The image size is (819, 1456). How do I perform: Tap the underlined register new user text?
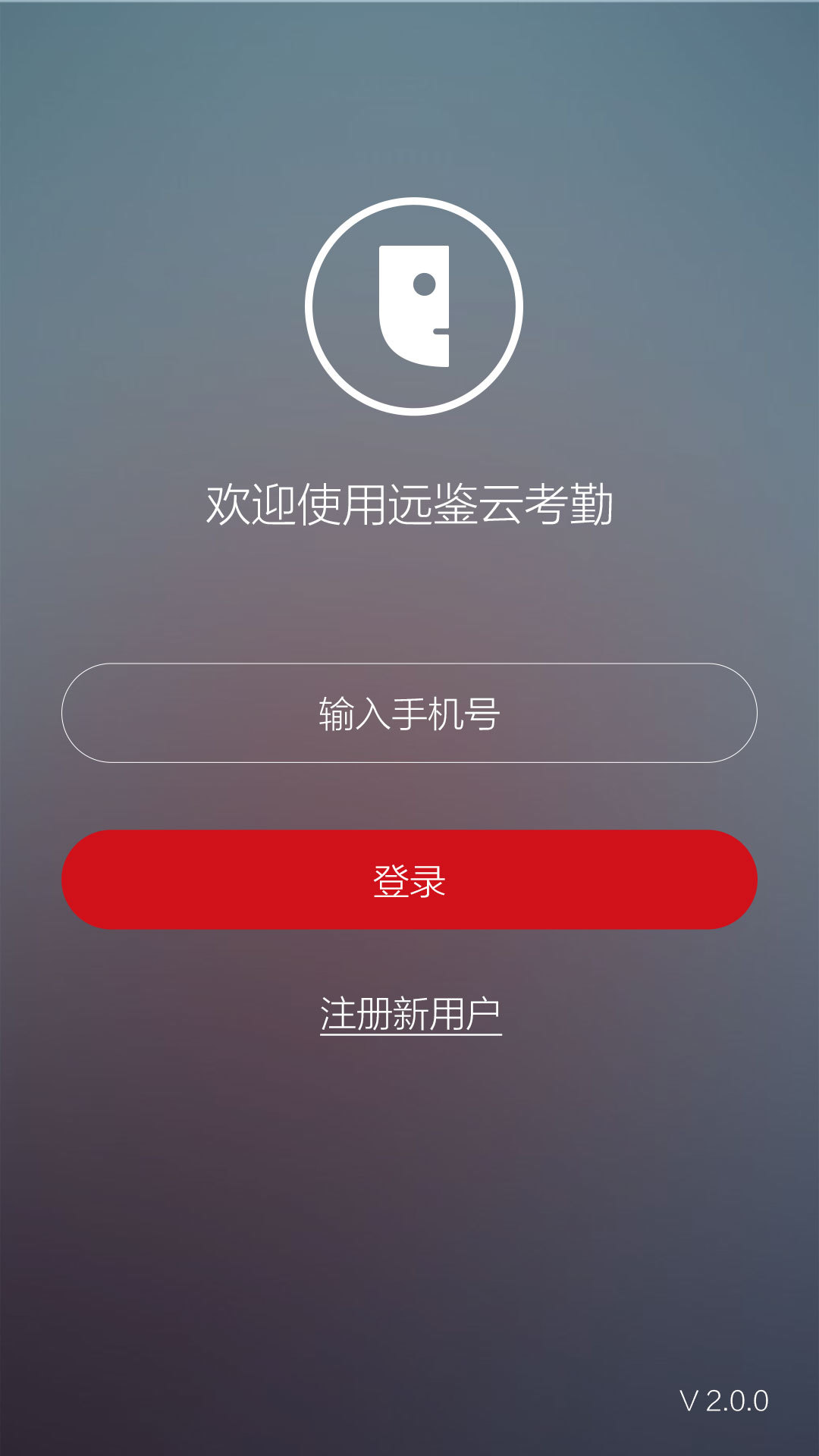pyautogui.click(x=409, y=1012)
